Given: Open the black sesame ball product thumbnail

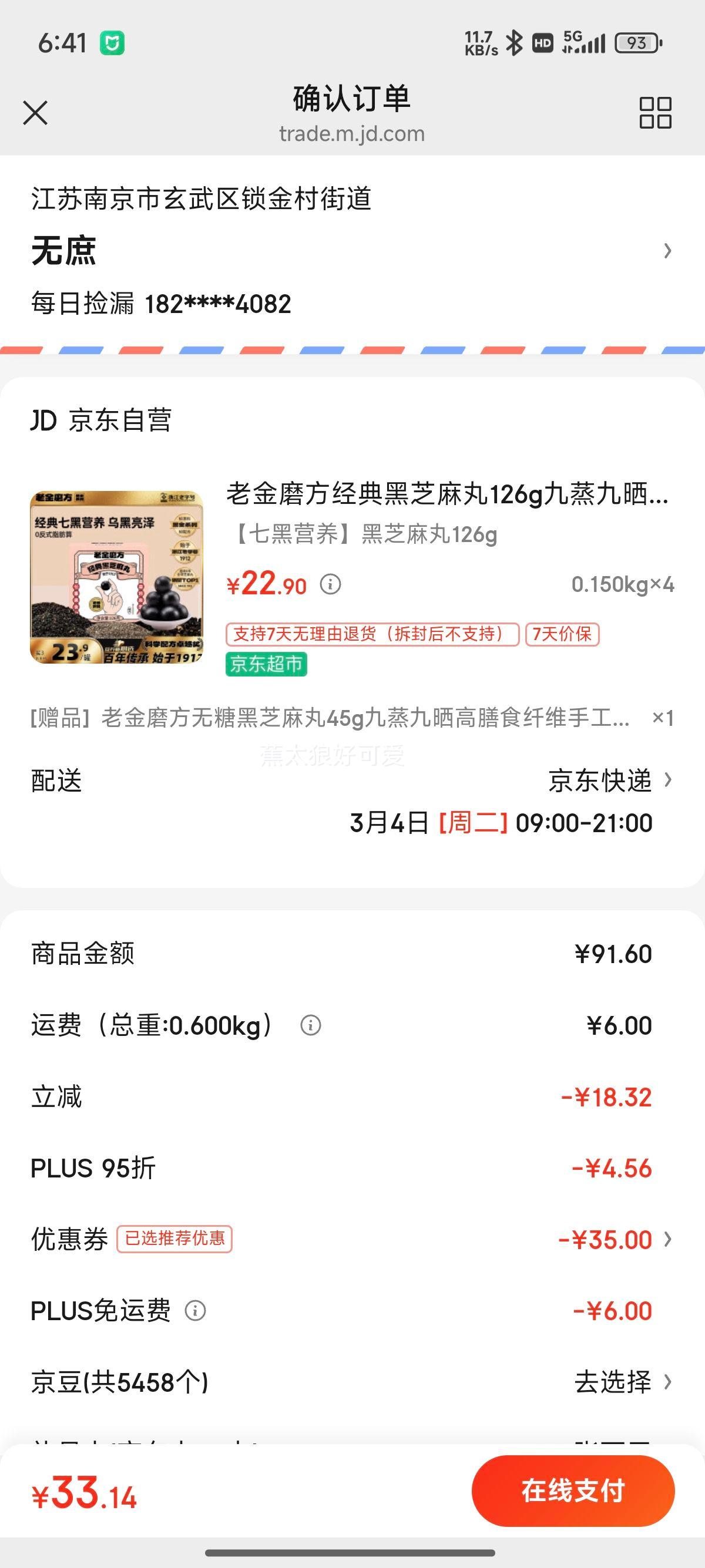Looking at the screenshot, I should (x=116, y=577).
